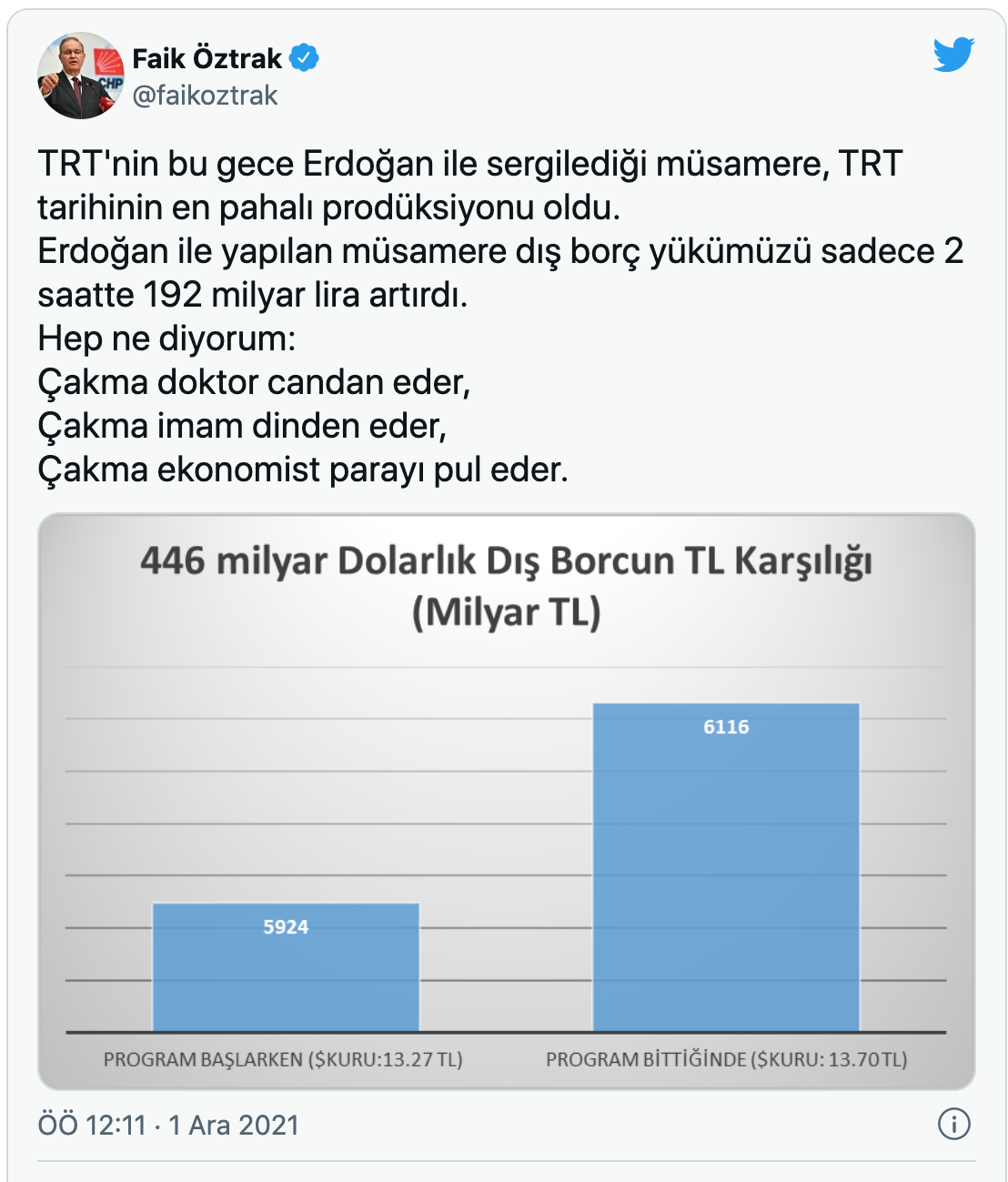Open Faik Öztrak's profile picture
The height and width of the screenshot is (1182, 1008).
(80, 76)
